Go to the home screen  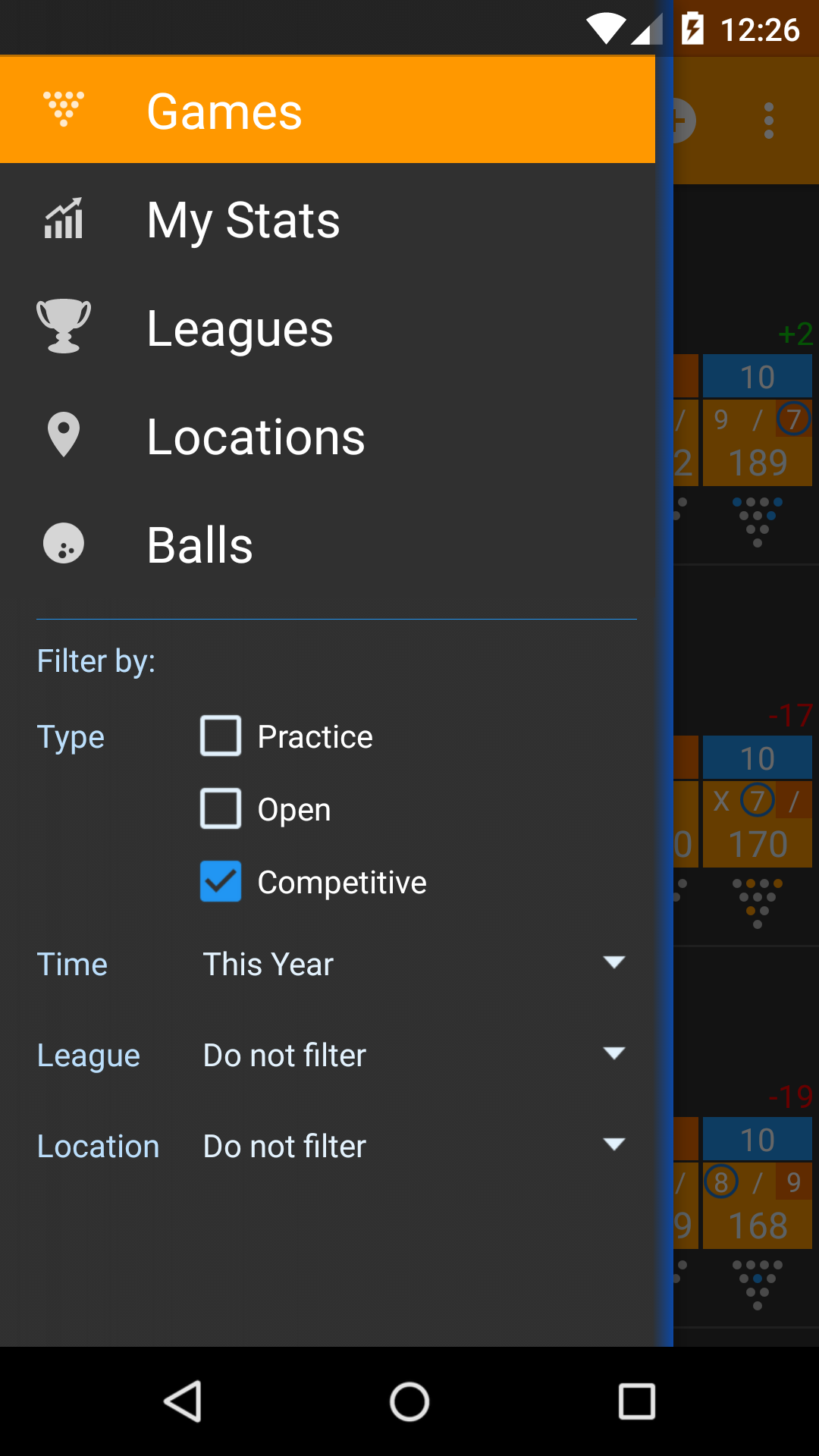(409, 1401)
